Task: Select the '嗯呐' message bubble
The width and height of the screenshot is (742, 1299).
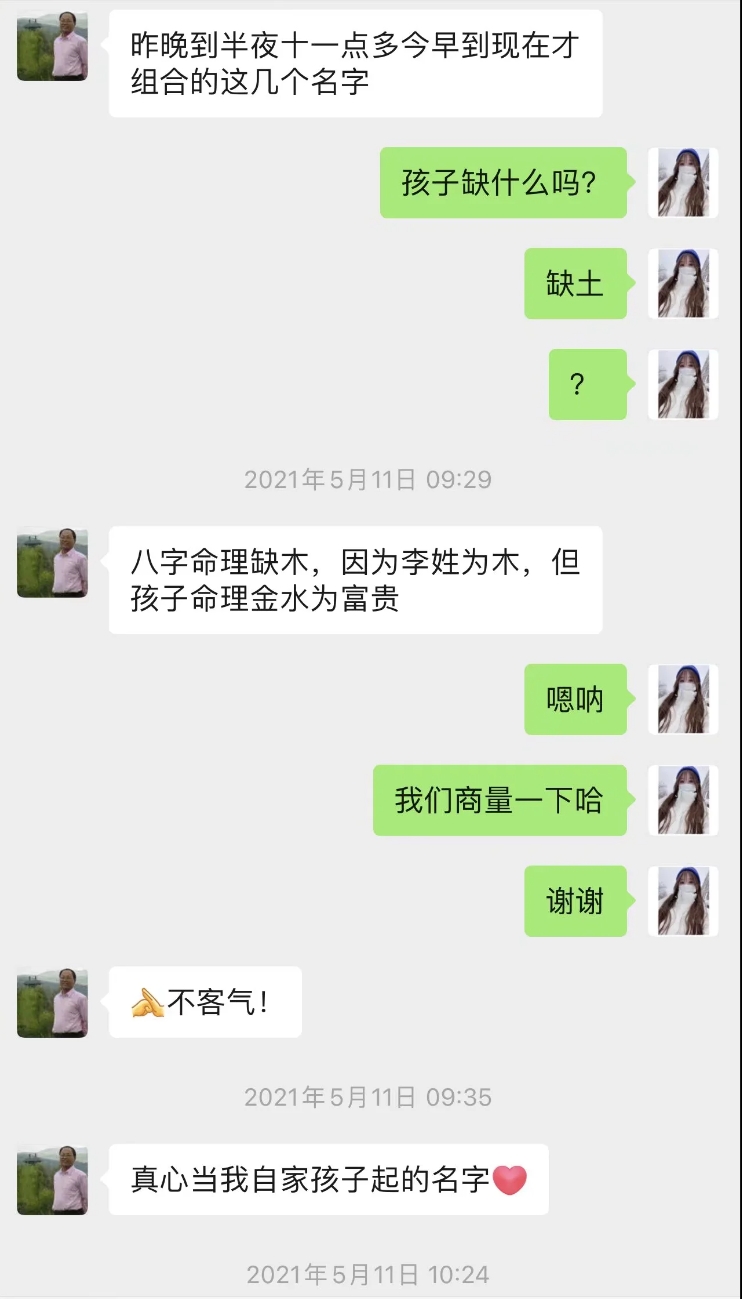Action: pyautogui.click(x=575, y=700)
